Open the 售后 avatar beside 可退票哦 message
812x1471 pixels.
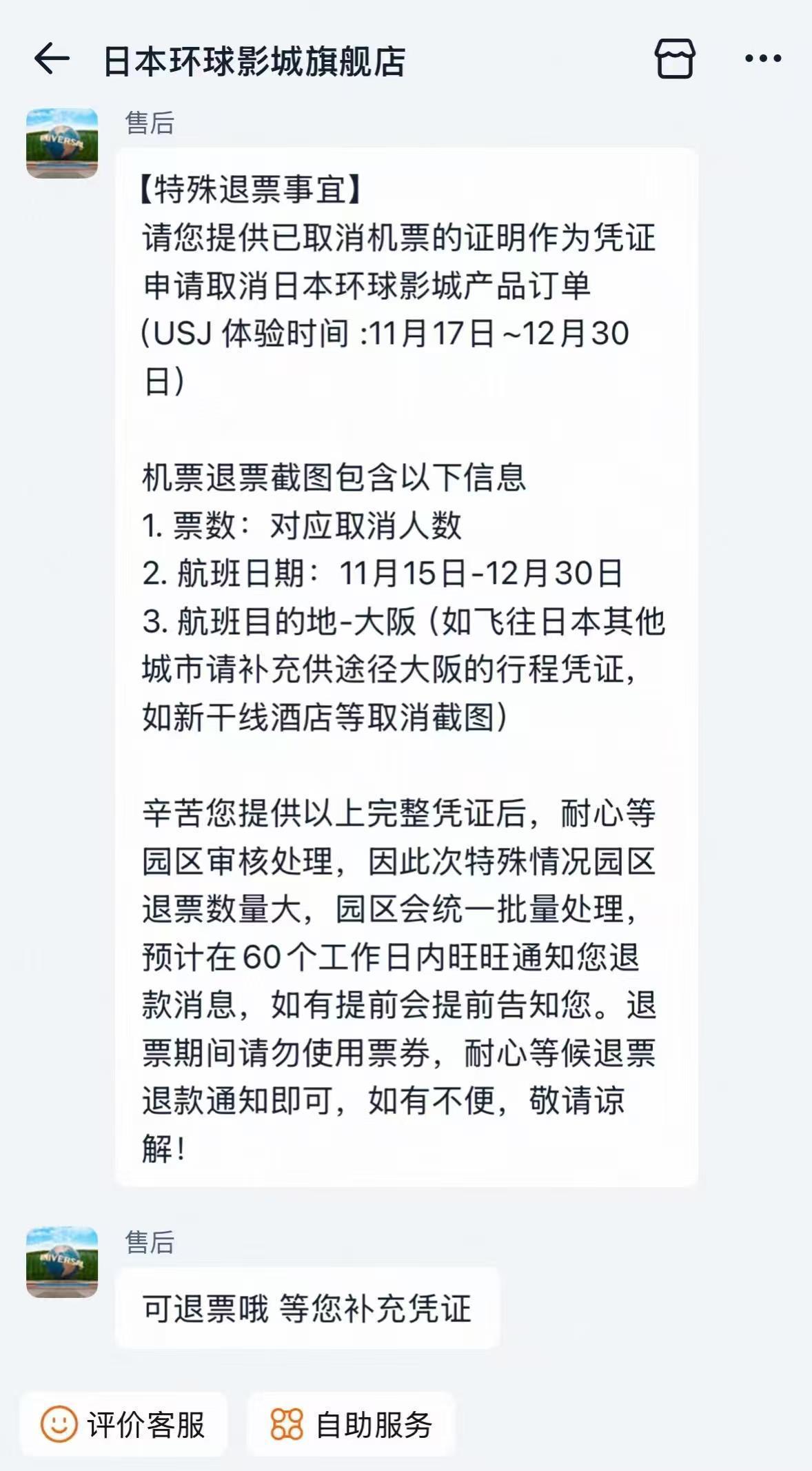click(62, 1262)
